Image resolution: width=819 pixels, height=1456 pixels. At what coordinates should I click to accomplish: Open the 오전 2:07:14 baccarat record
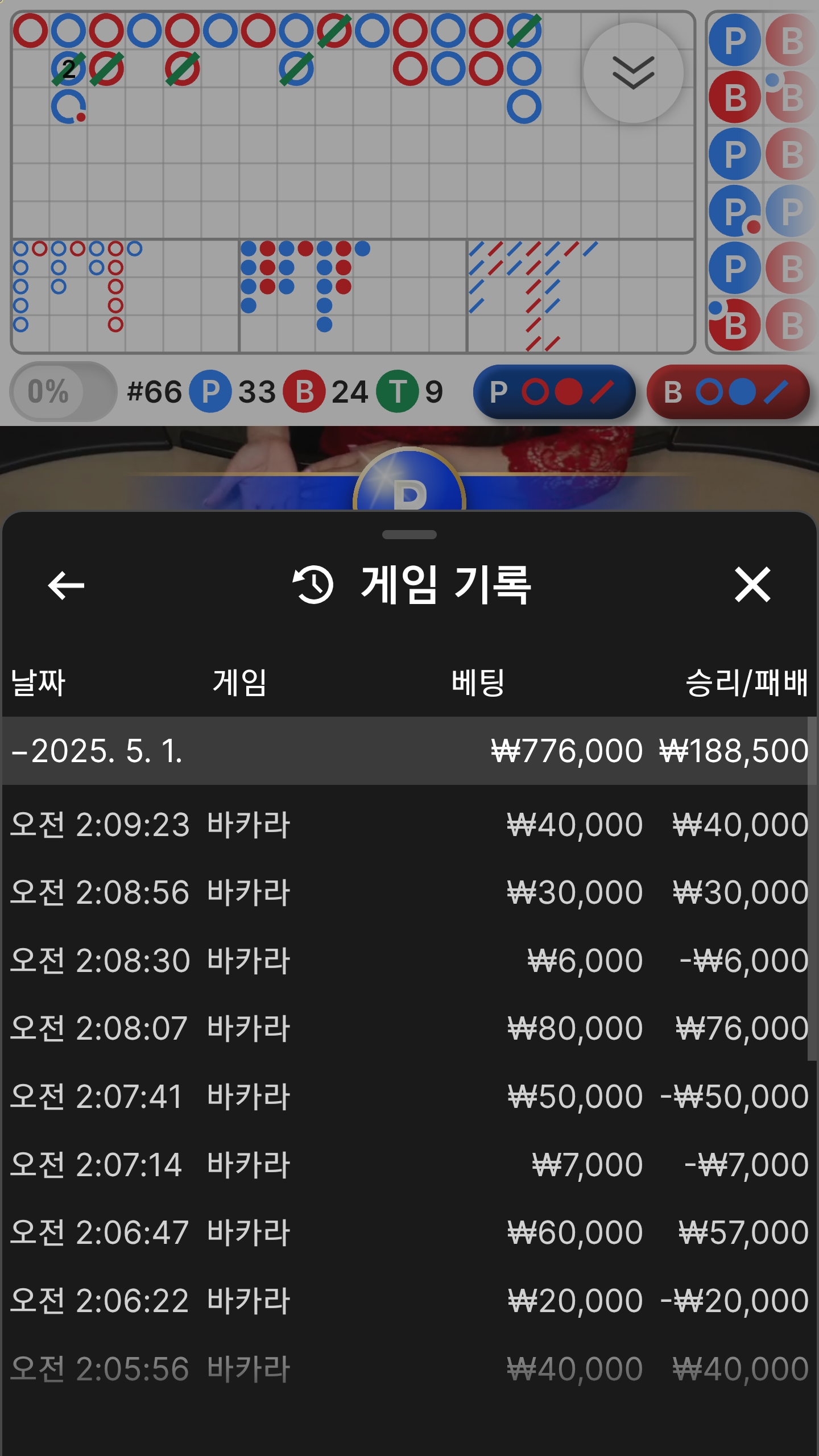click(x=409, y=1164)
